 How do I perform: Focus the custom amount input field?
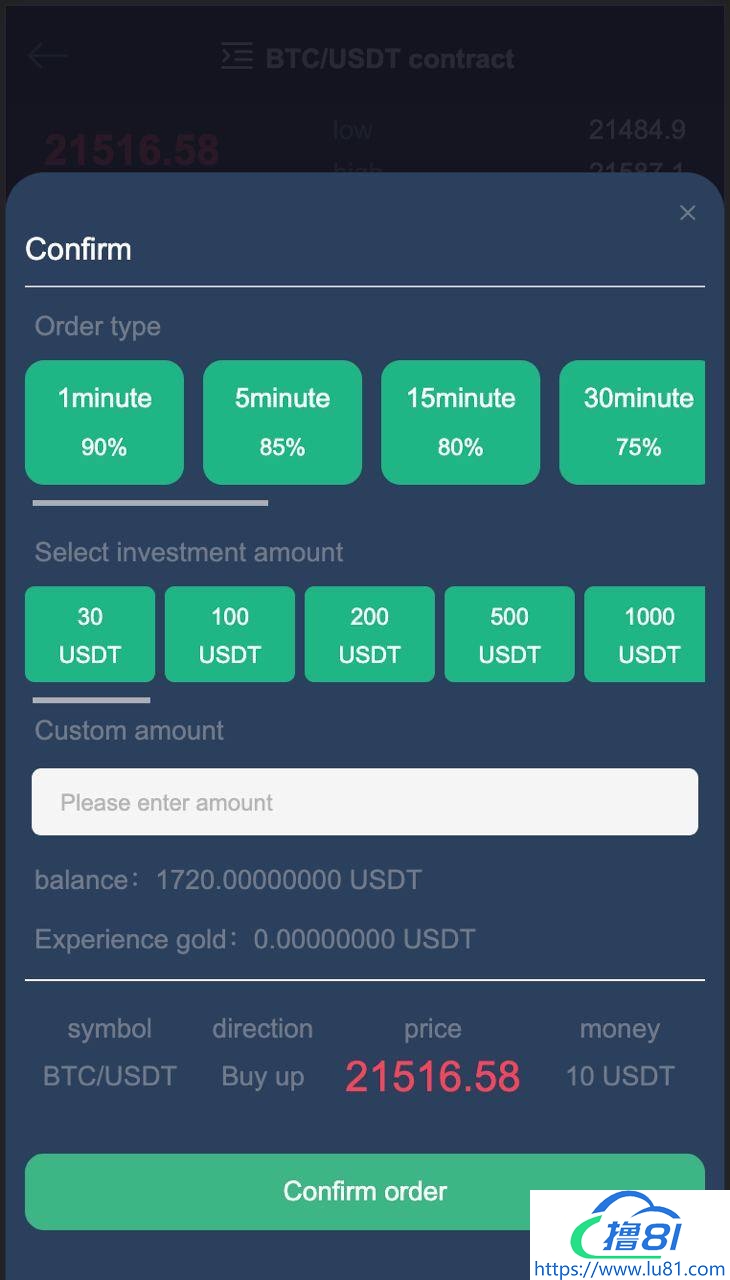[365, 802]
